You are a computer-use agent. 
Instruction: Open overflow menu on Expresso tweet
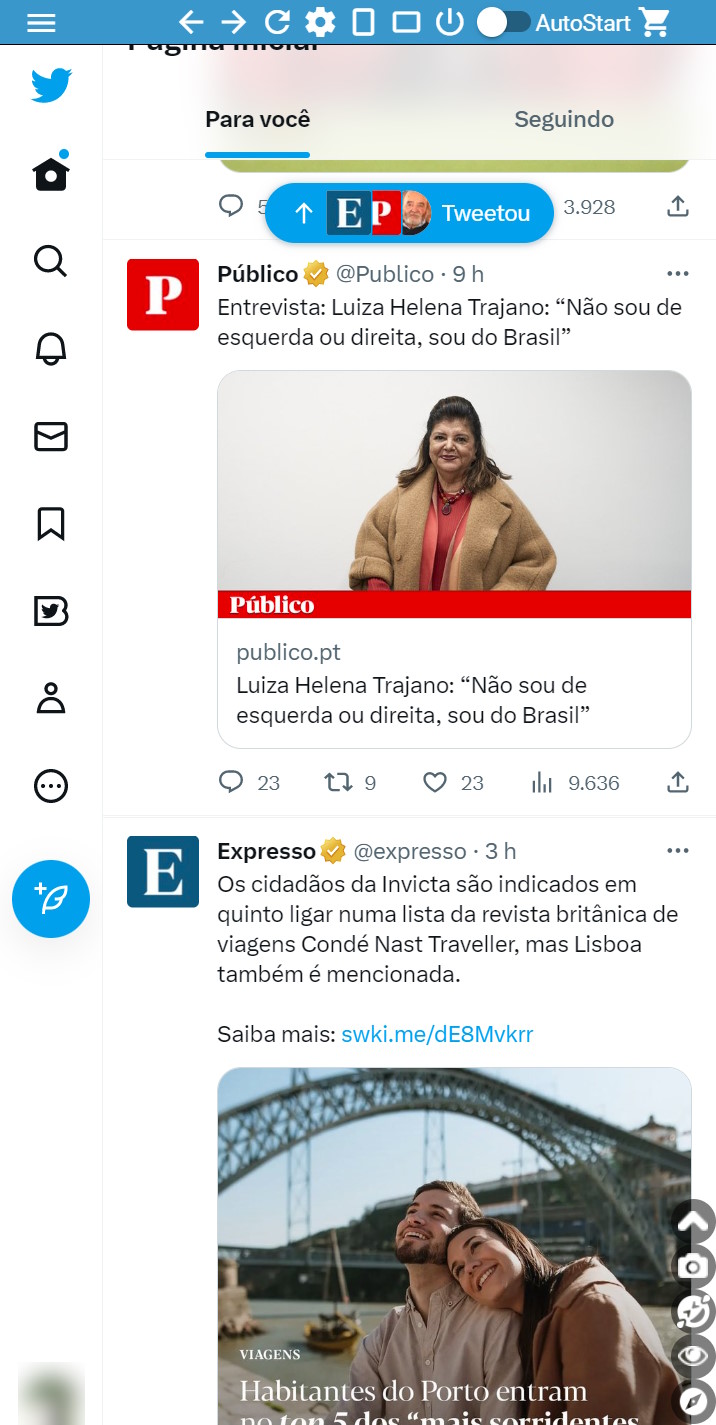(x=677, y=851)
